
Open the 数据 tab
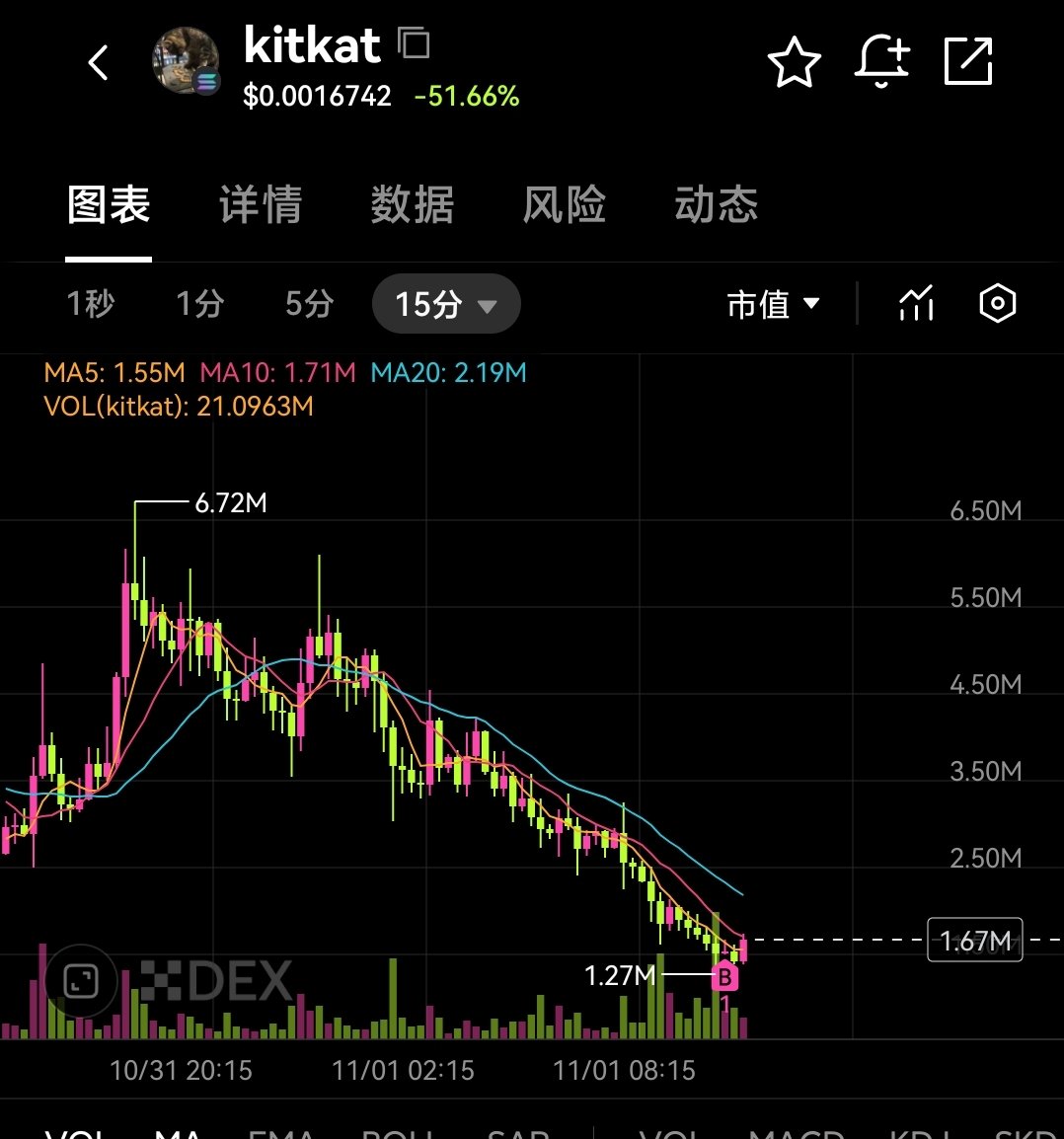tap(412, 205)
